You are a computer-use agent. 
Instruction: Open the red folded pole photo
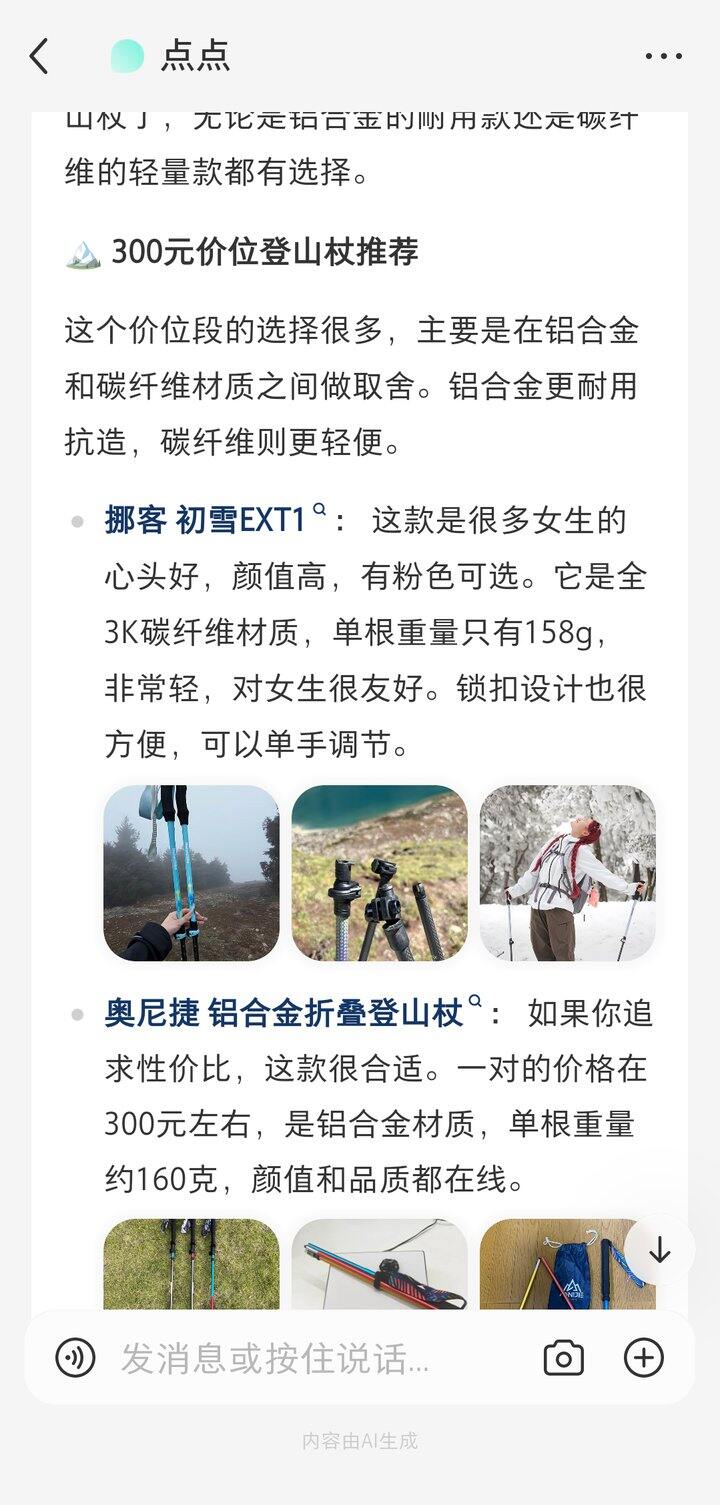379,1264
